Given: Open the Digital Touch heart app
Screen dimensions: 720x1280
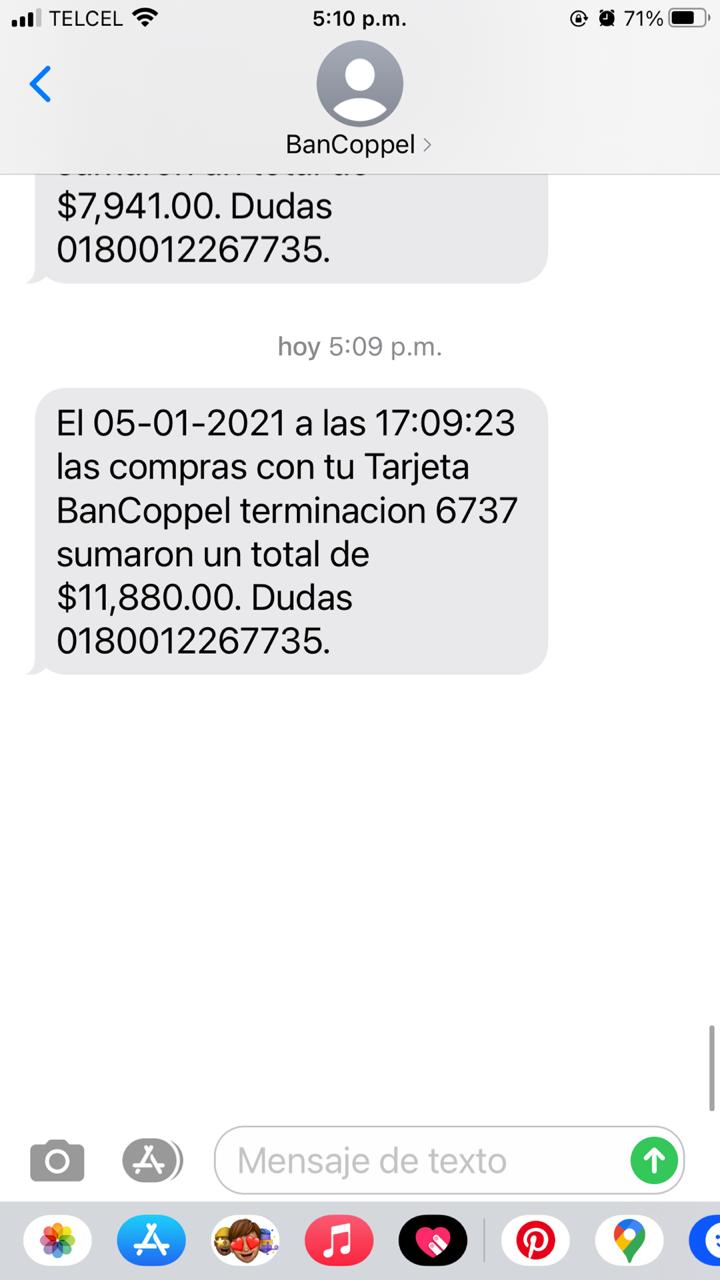Looking at the screenshot, I should (x=433, y=1242).
